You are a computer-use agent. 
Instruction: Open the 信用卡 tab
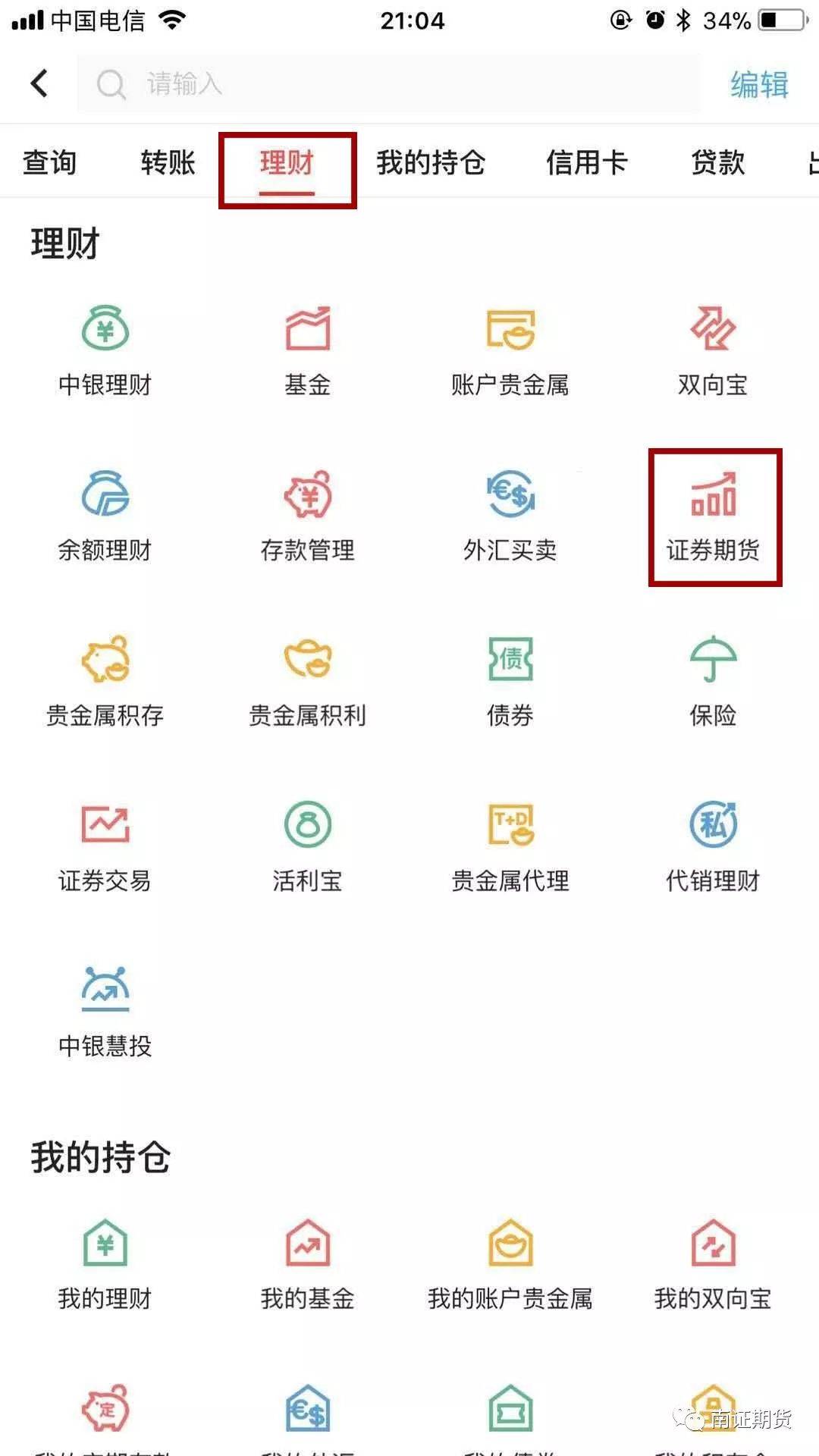pos(587,162)
